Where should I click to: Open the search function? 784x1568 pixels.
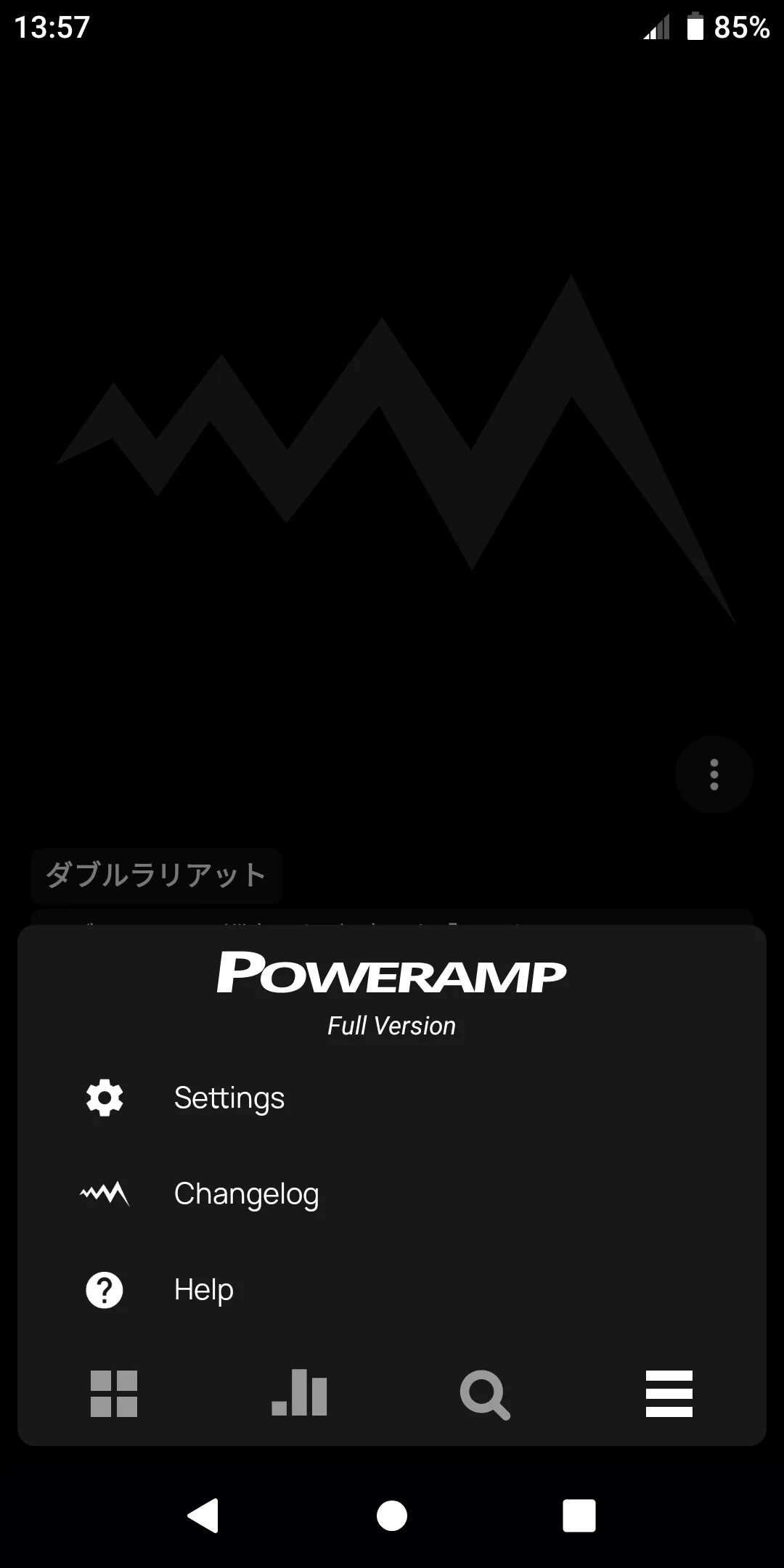click(x=484, y=1394)
